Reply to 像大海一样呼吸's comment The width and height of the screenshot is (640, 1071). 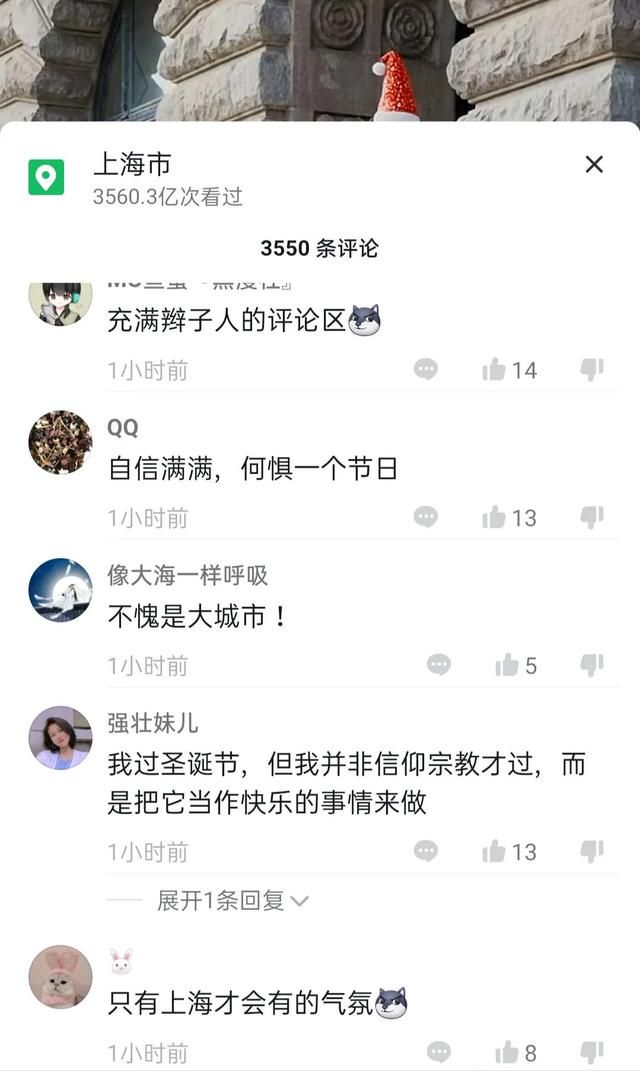coord(439,665)
